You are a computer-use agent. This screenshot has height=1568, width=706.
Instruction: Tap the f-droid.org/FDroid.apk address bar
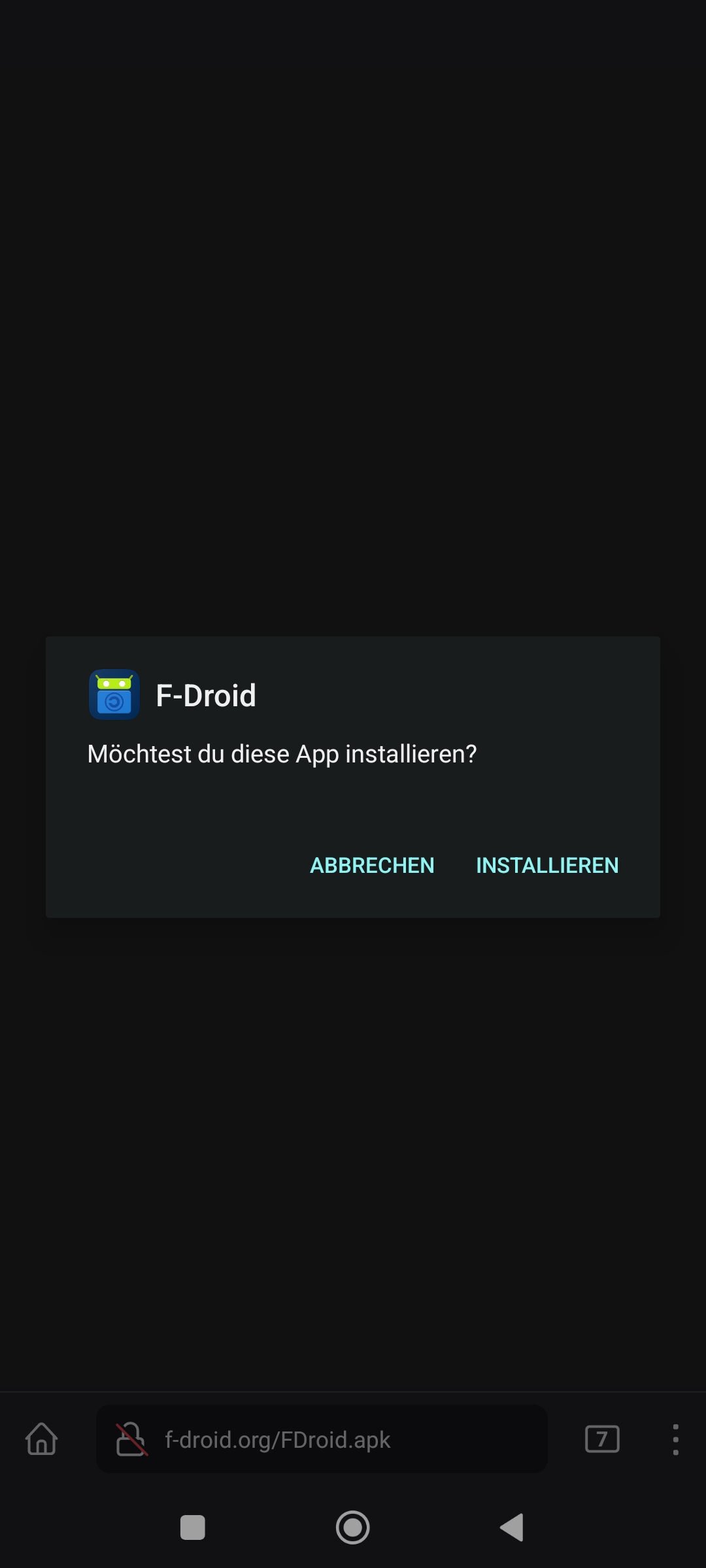tap(322, 1439)
